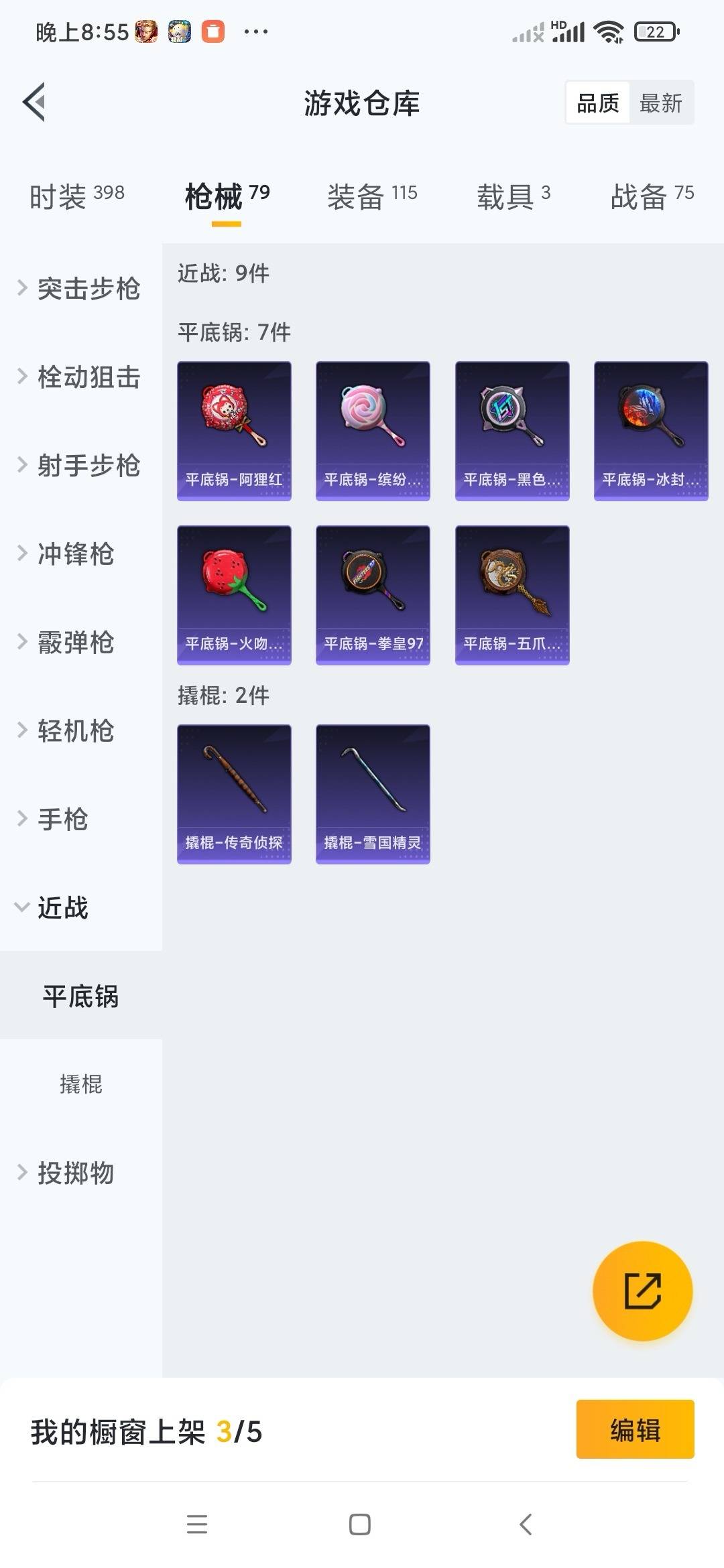Viewport: 724px width, 1568px height.
Task: Select the 平底锅-拳皇97 pan skin
Action: 373,593
